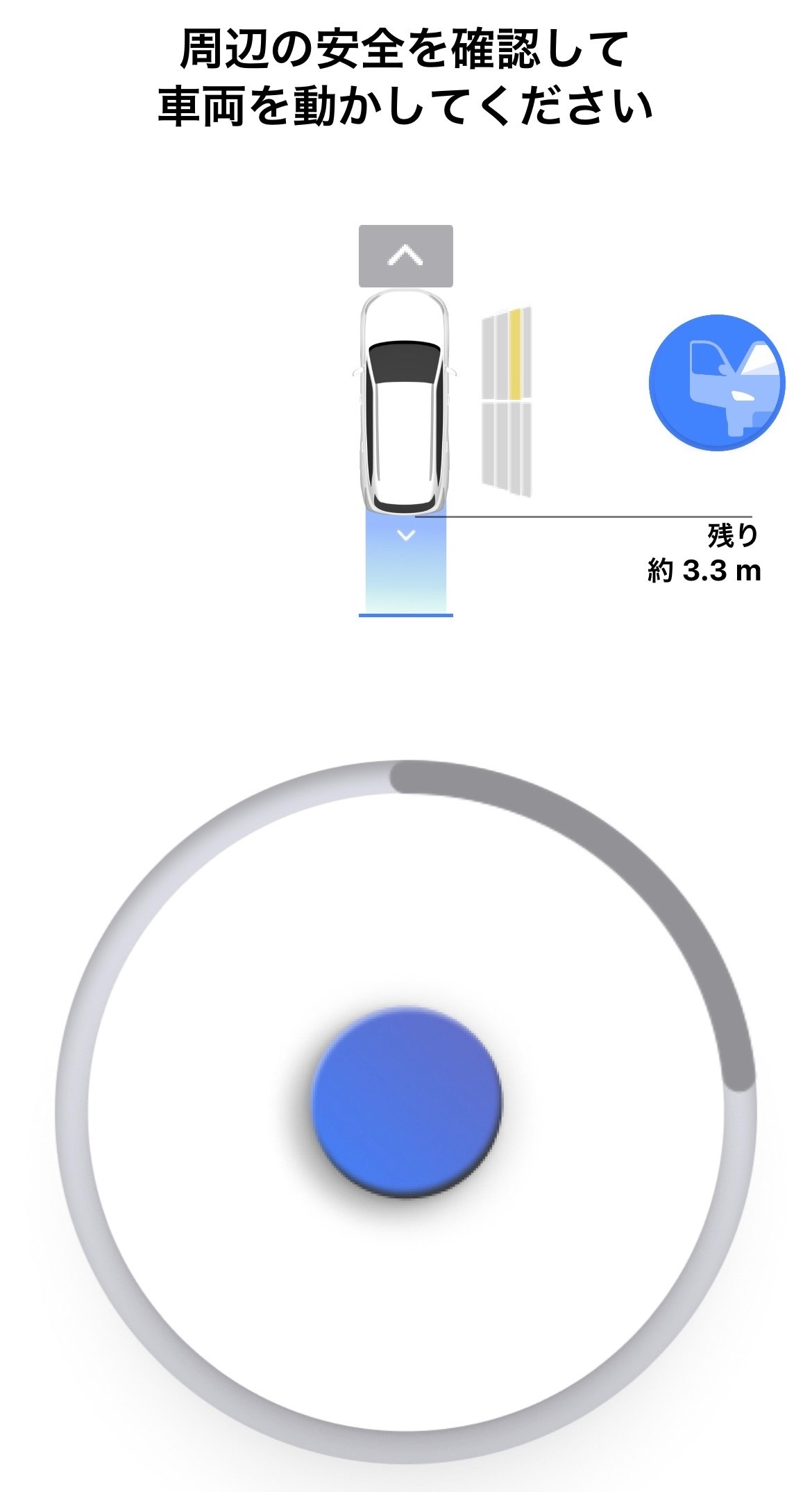Image resolution: width=812 pixels, height=1492 pixels.
Task: Tap the forward arrow above the car
Action: (405, 256)
